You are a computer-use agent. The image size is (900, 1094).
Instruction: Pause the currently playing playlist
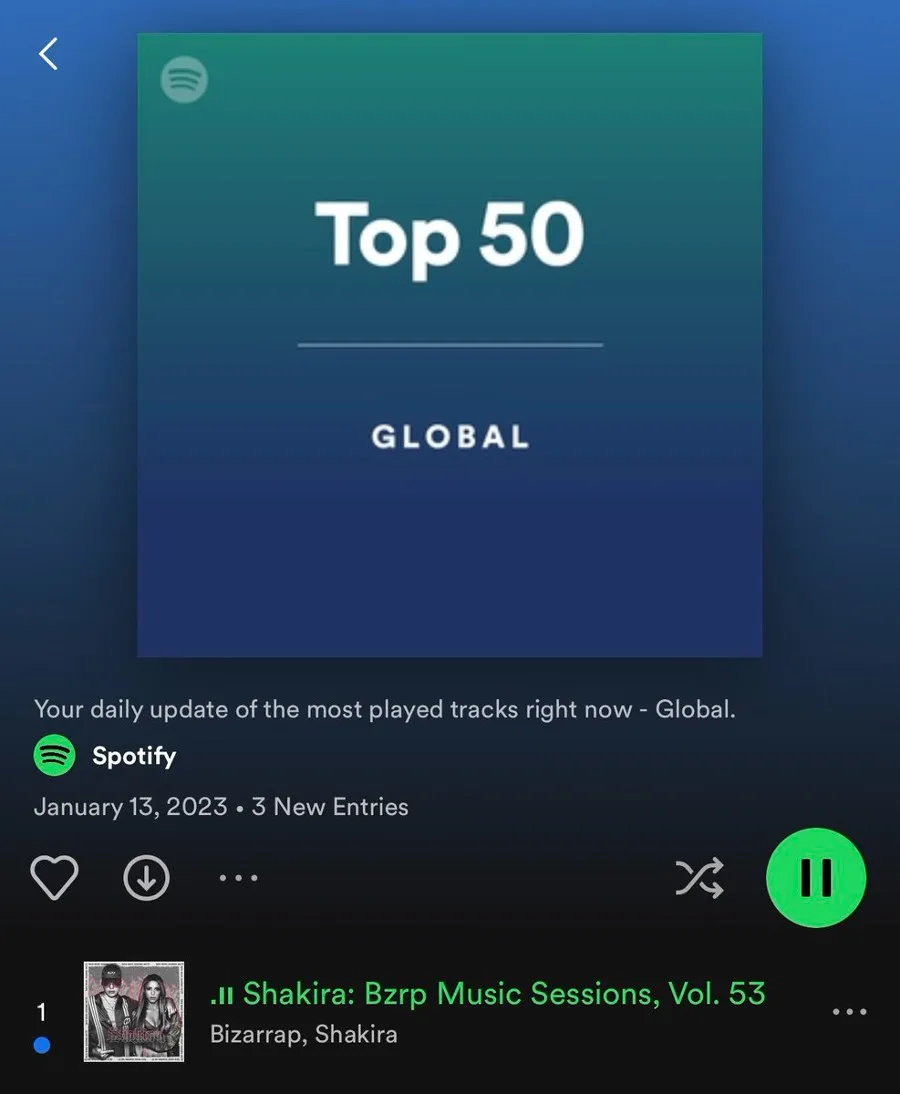pyautogui.click(x=815, y=877)
